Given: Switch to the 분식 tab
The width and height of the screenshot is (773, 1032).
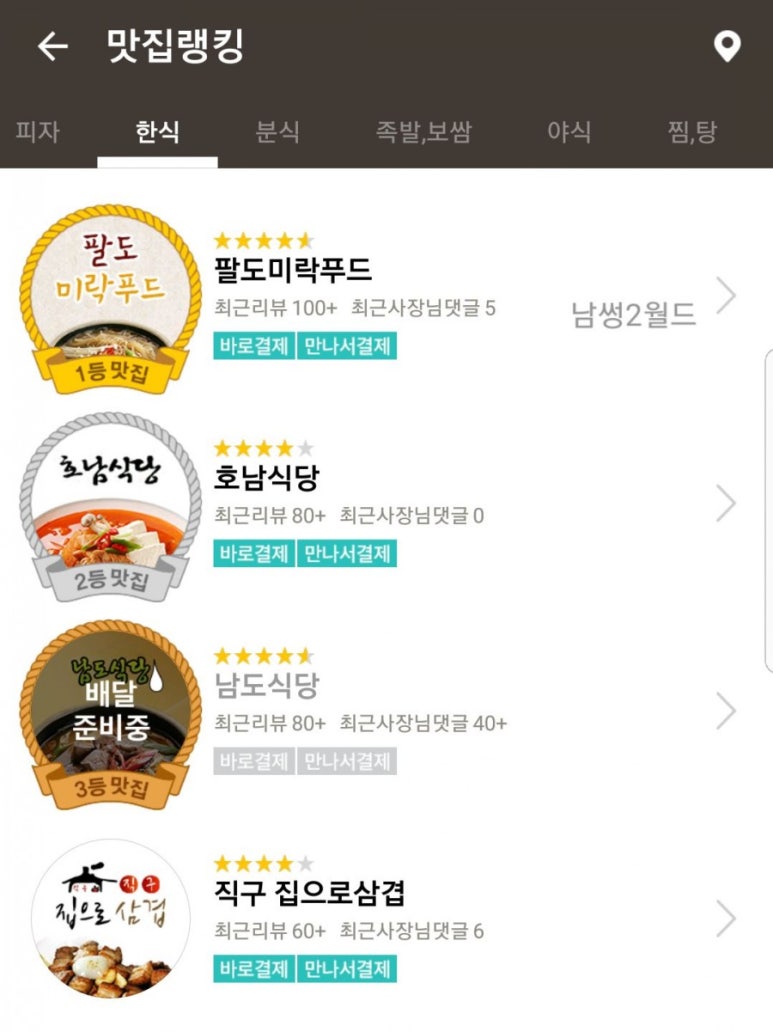Looking at the screenshot, I should (278, 132).
